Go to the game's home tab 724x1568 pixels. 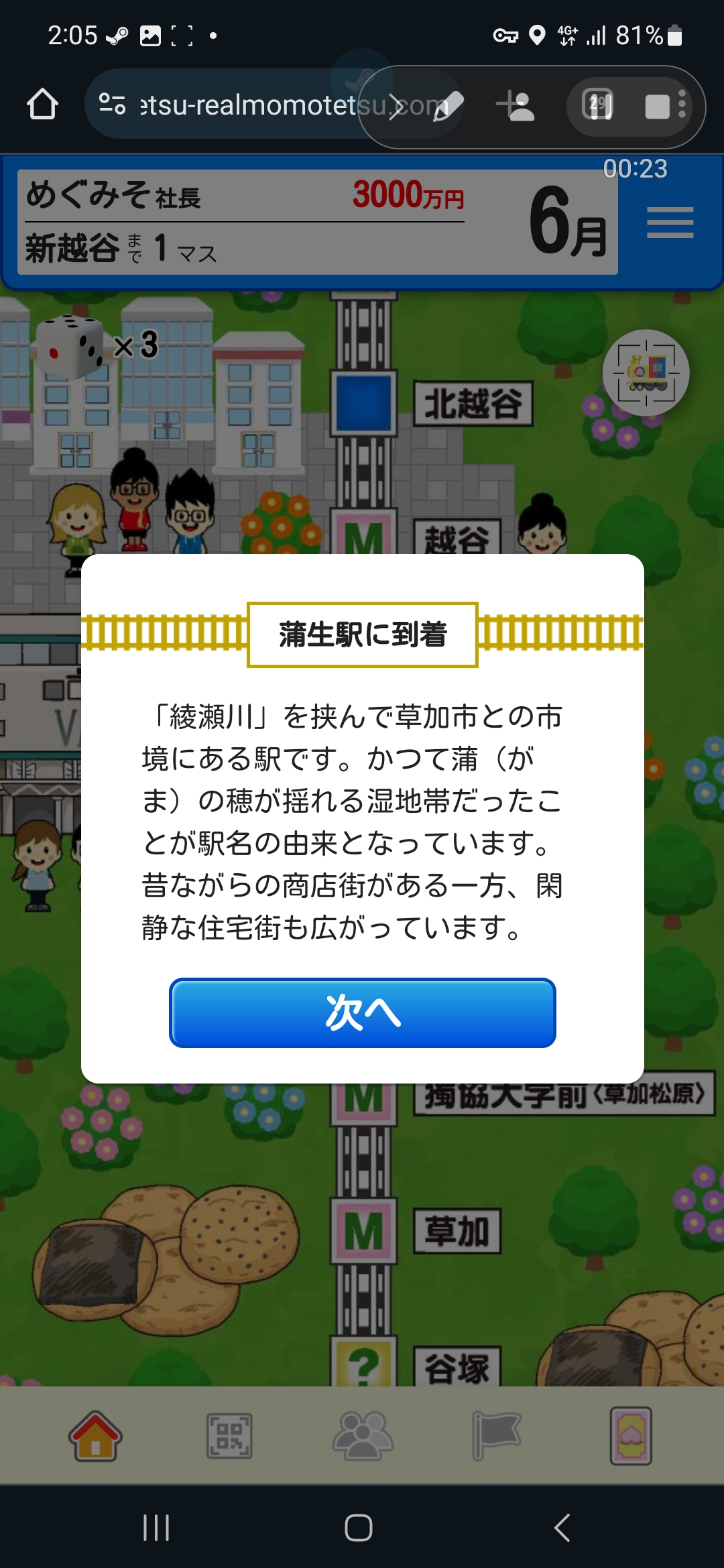[95, 1436]
